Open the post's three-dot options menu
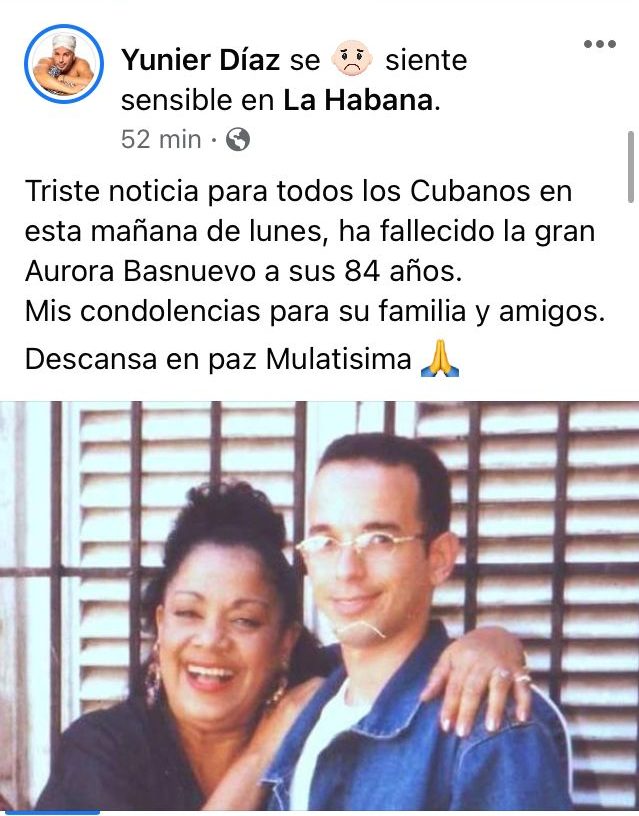 [x=599, y=44]
